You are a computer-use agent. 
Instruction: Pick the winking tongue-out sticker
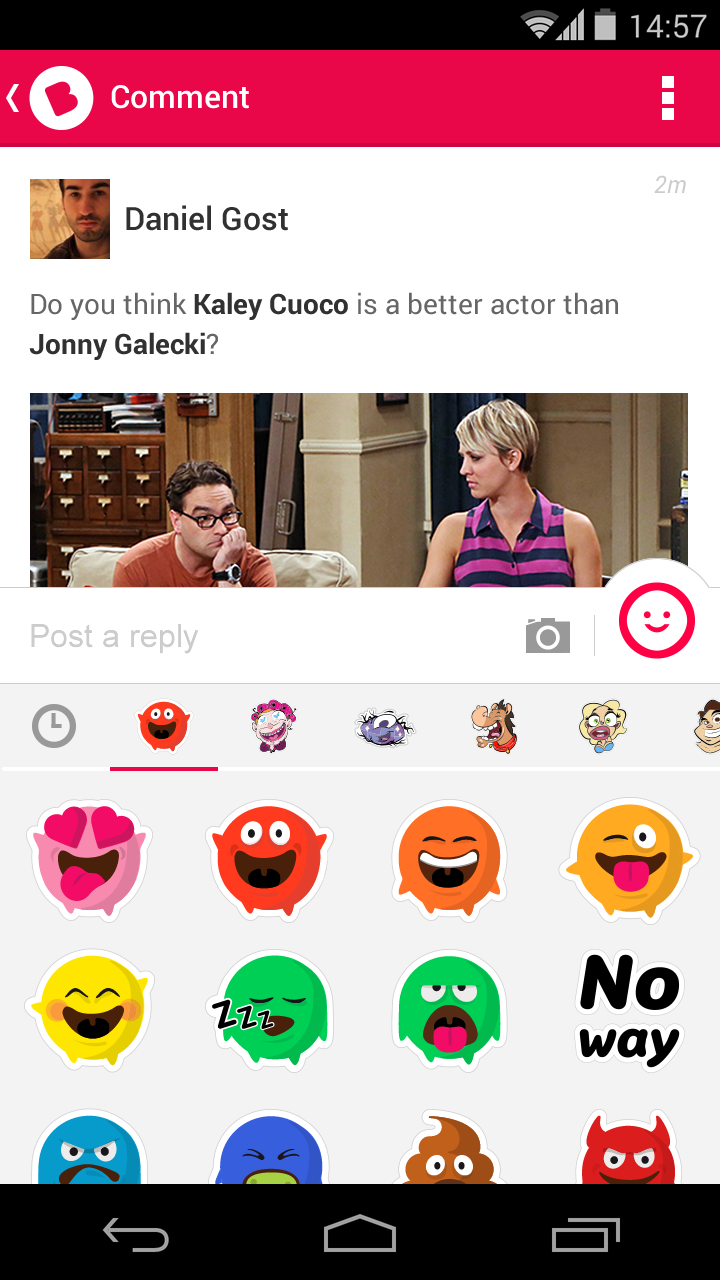pos(629,860)
